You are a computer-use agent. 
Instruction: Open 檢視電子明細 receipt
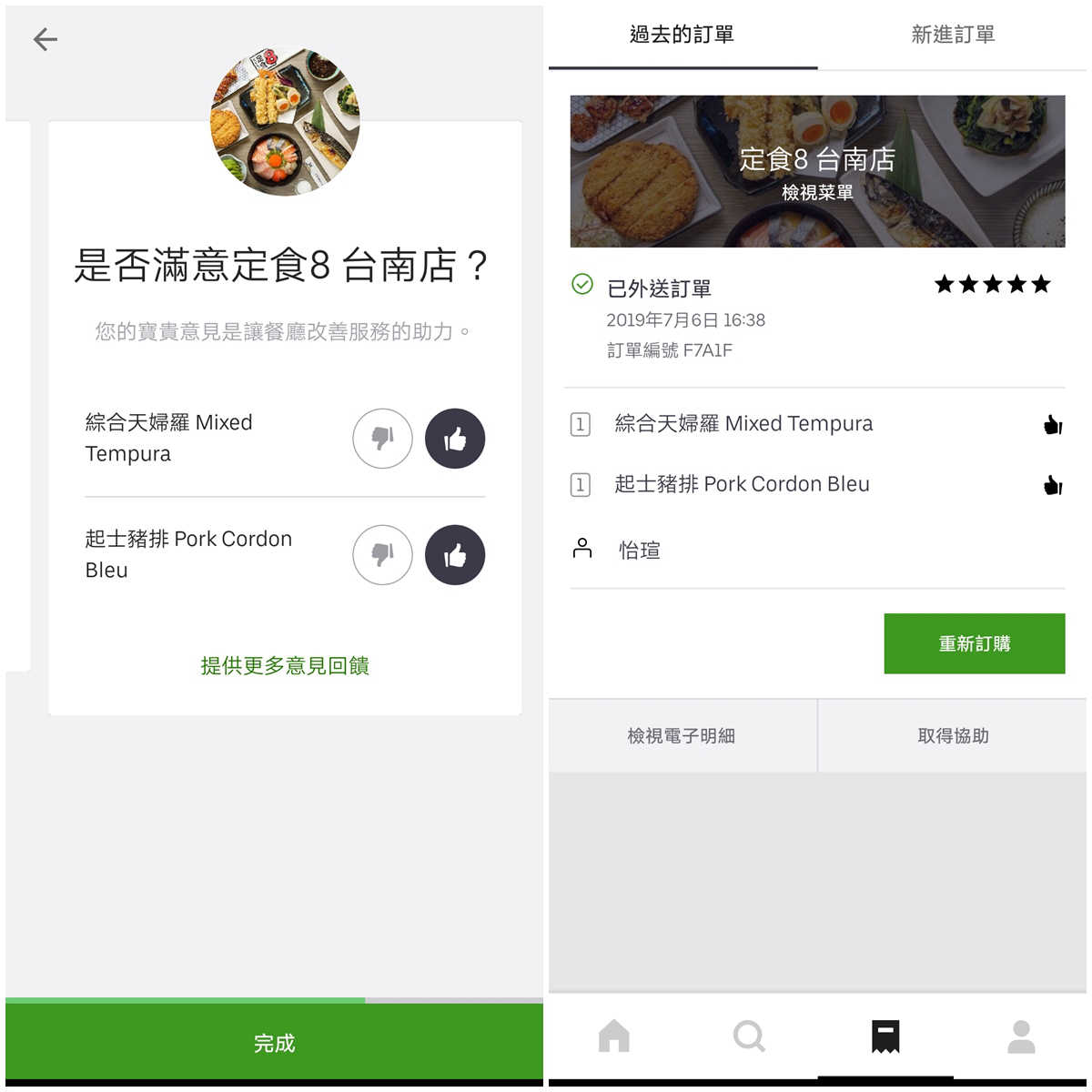coord(682,735)
